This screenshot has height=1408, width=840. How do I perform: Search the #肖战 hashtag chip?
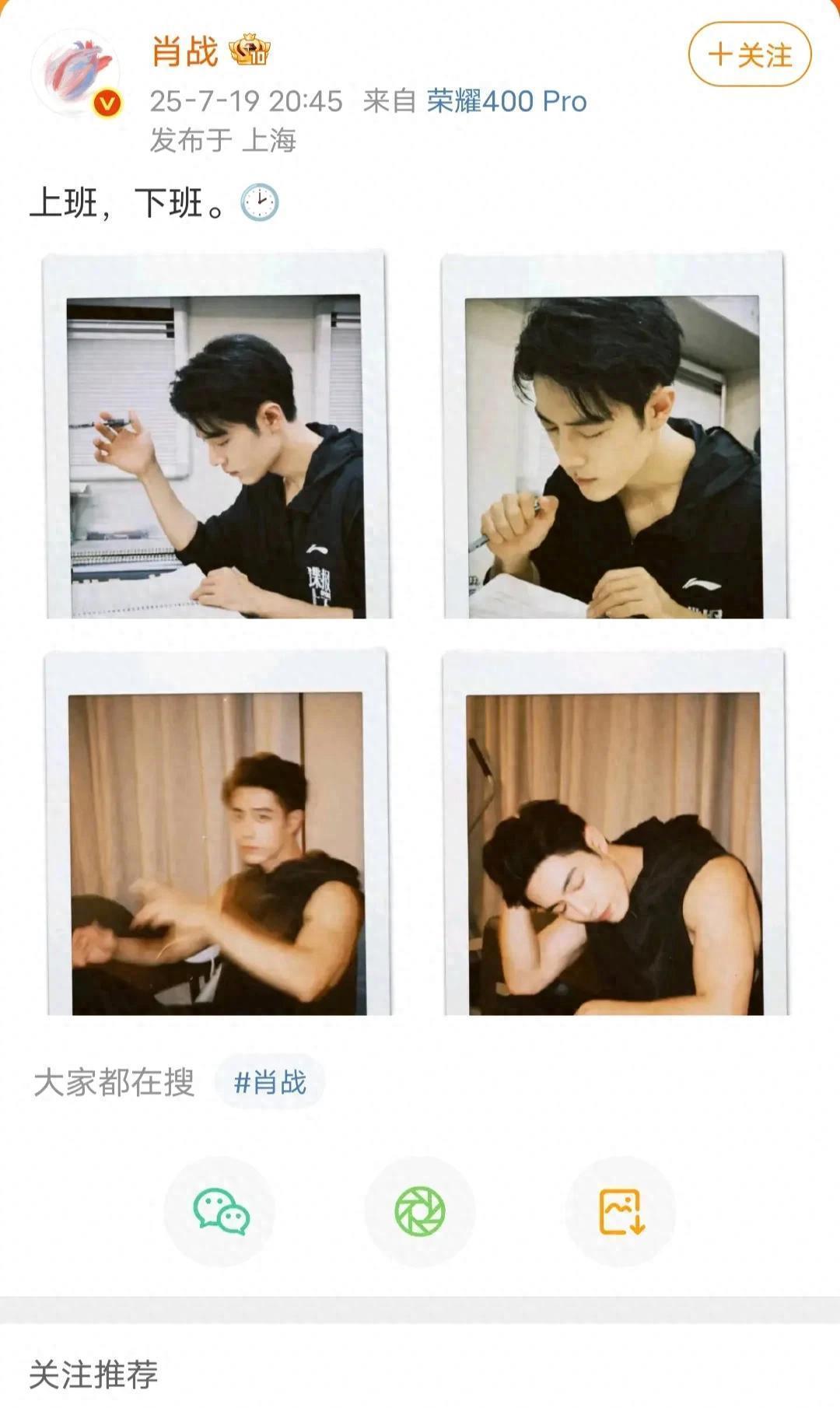270,1082
